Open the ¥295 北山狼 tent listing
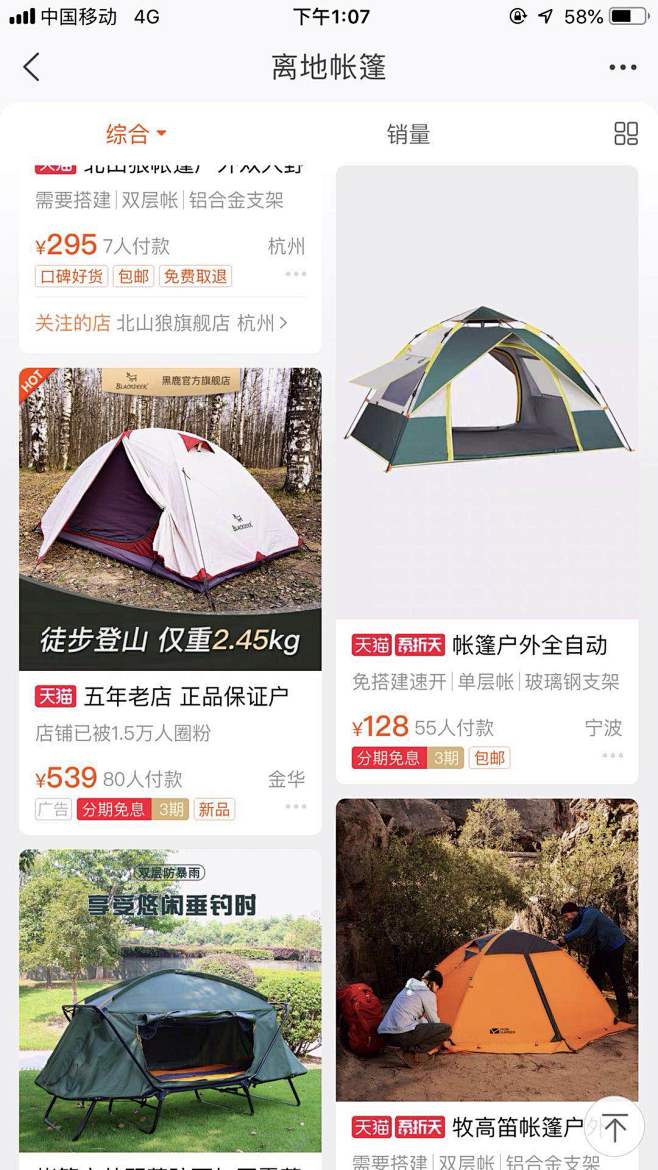Screen dimensions: 658x1170 point(170,226)
